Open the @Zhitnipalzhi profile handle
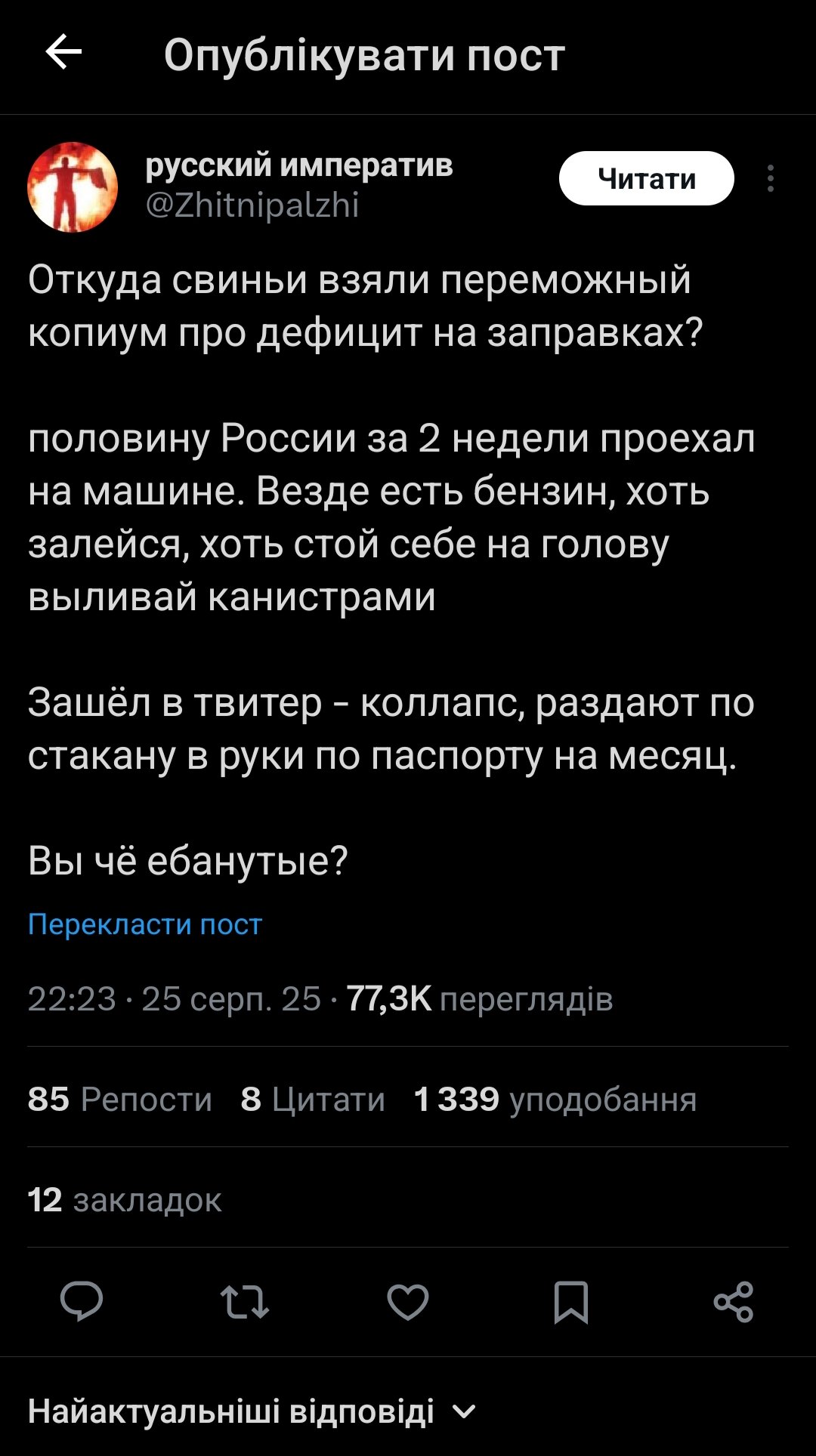 (252, 205)
